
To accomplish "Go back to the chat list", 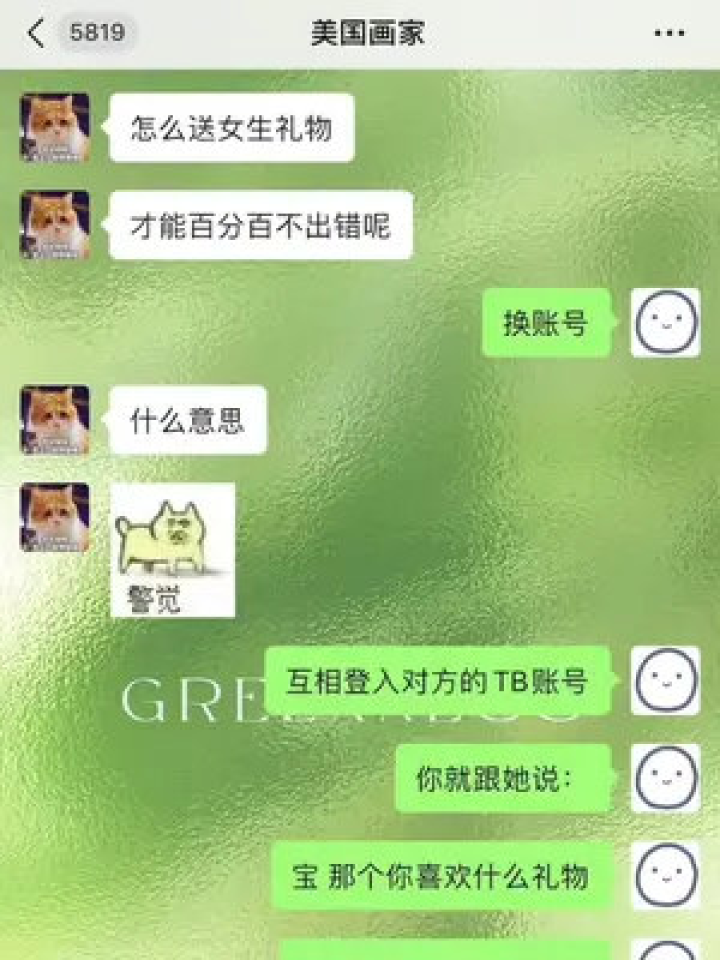I will click(x=37, y=33).
